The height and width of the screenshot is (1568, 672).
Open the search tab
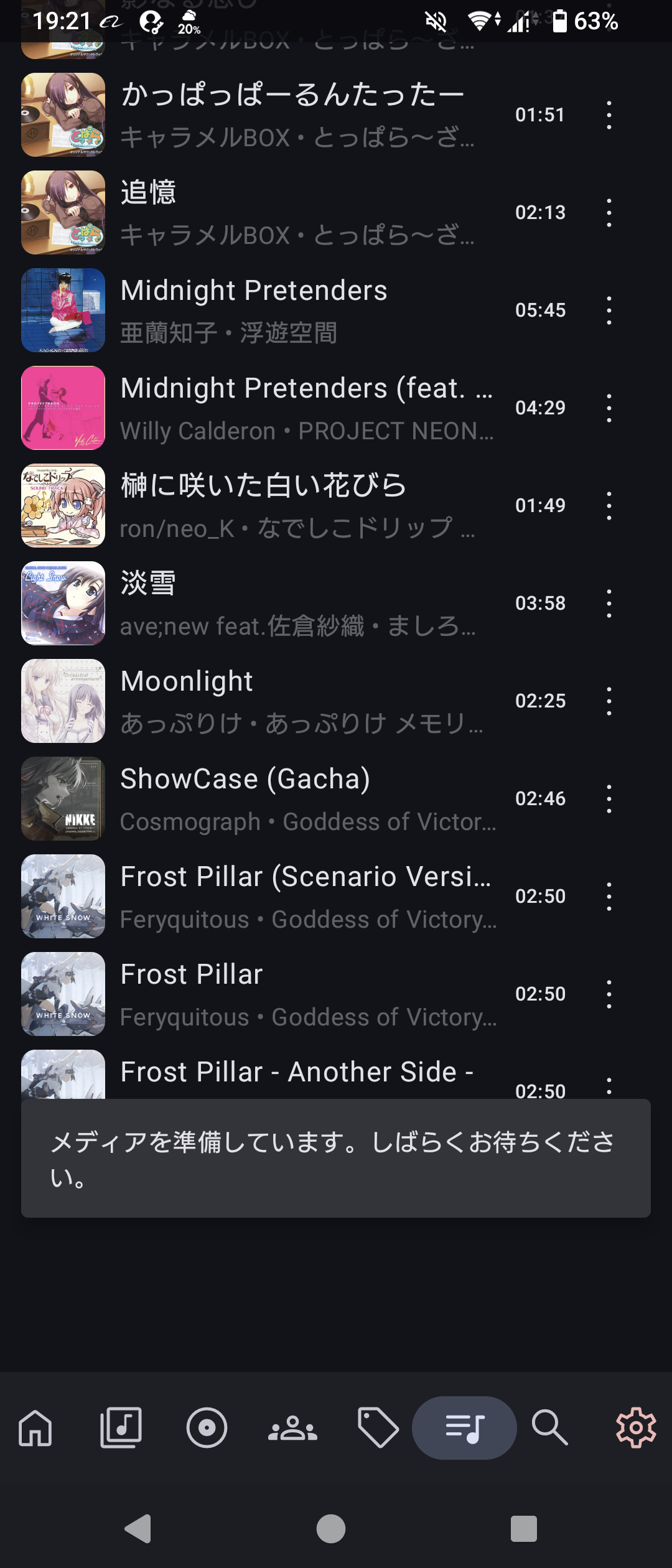(549, 1427)
